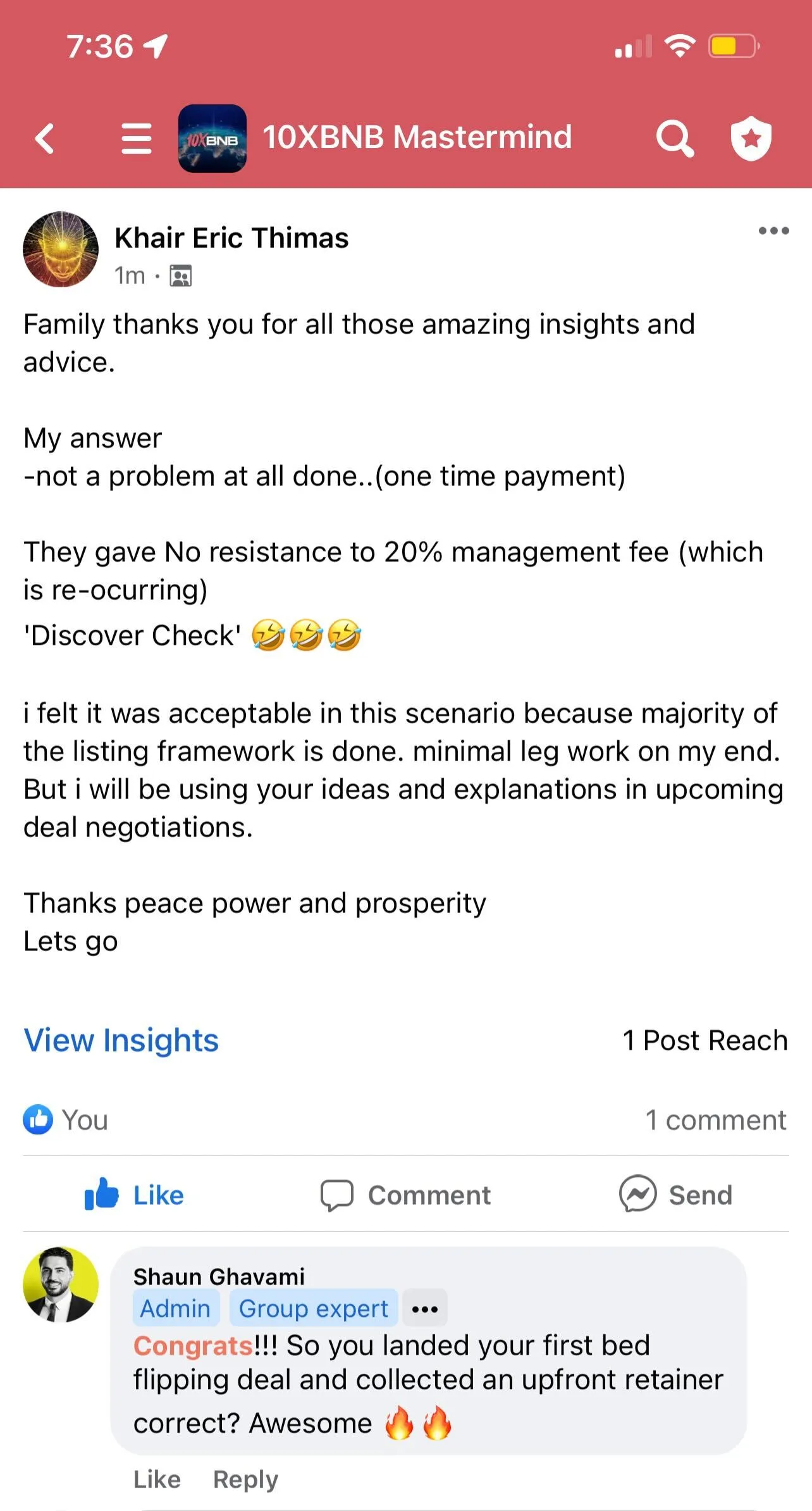Send this post via Messenger
The image size is (812, 1511).
click(675, 1195)
